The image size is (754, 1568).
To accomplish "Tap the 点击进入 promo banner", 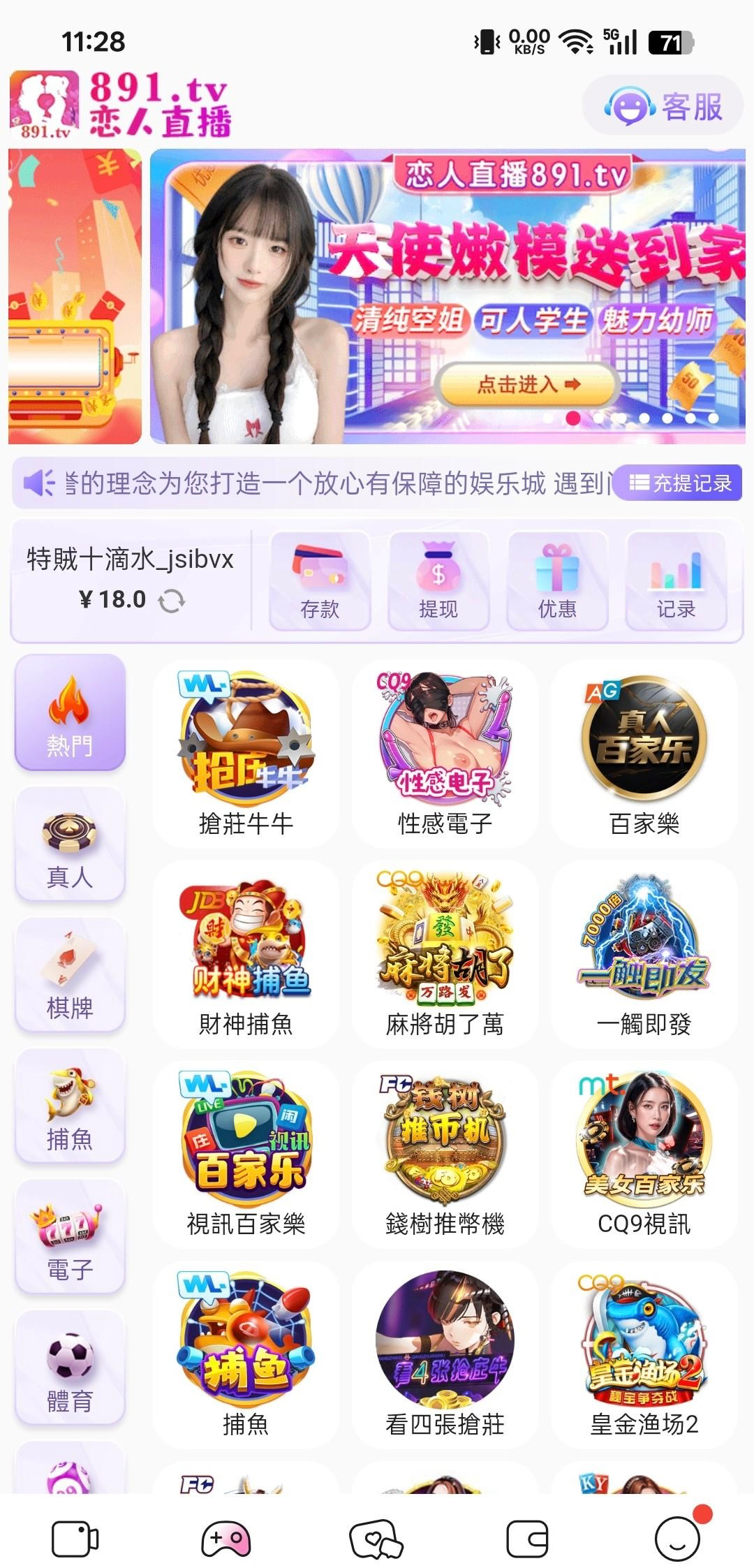I will pyautogui.click(x=528, y=383).
